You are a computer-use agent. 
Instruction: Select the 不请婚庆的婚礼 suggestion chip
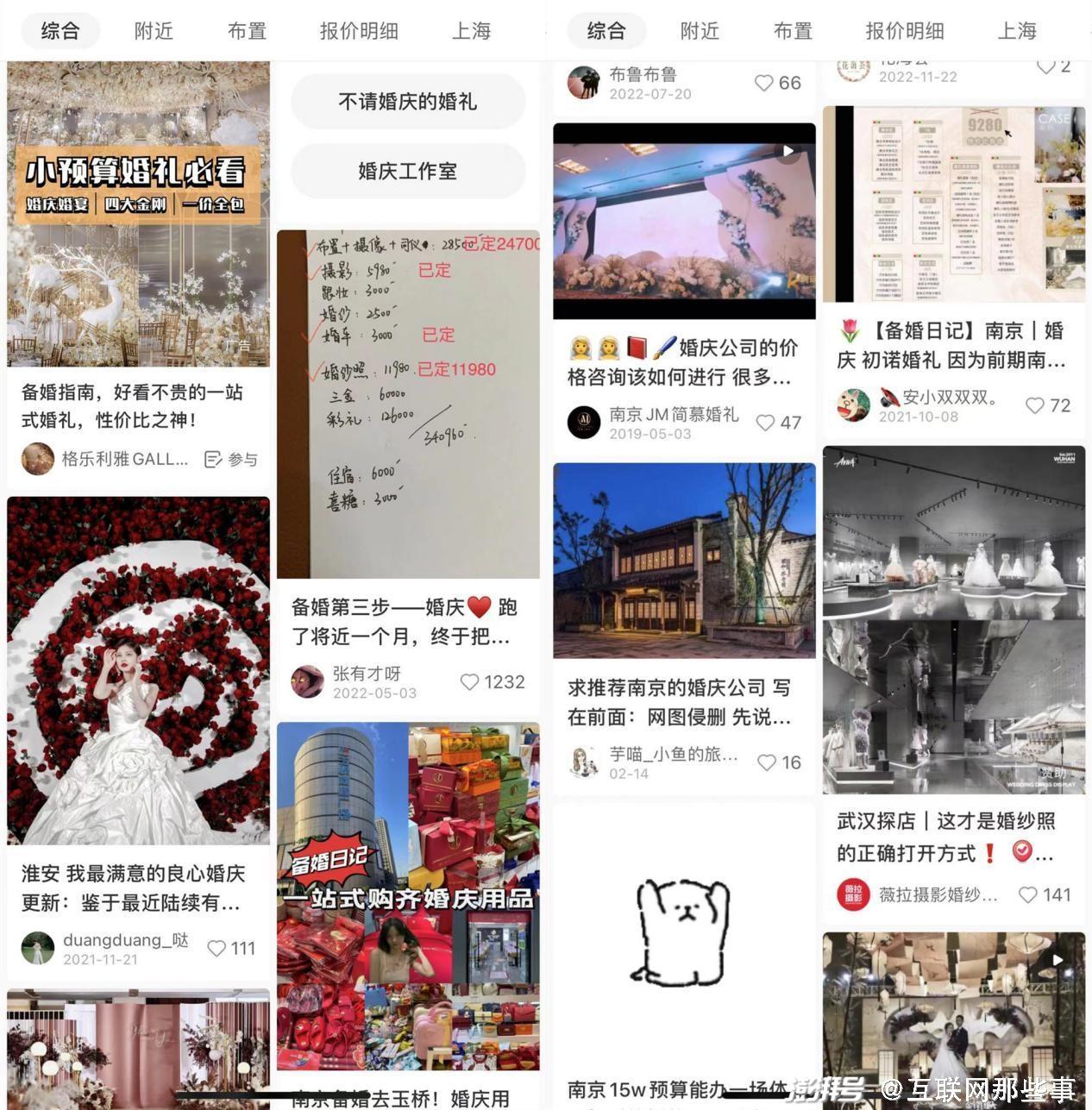(x=407, y=102)
